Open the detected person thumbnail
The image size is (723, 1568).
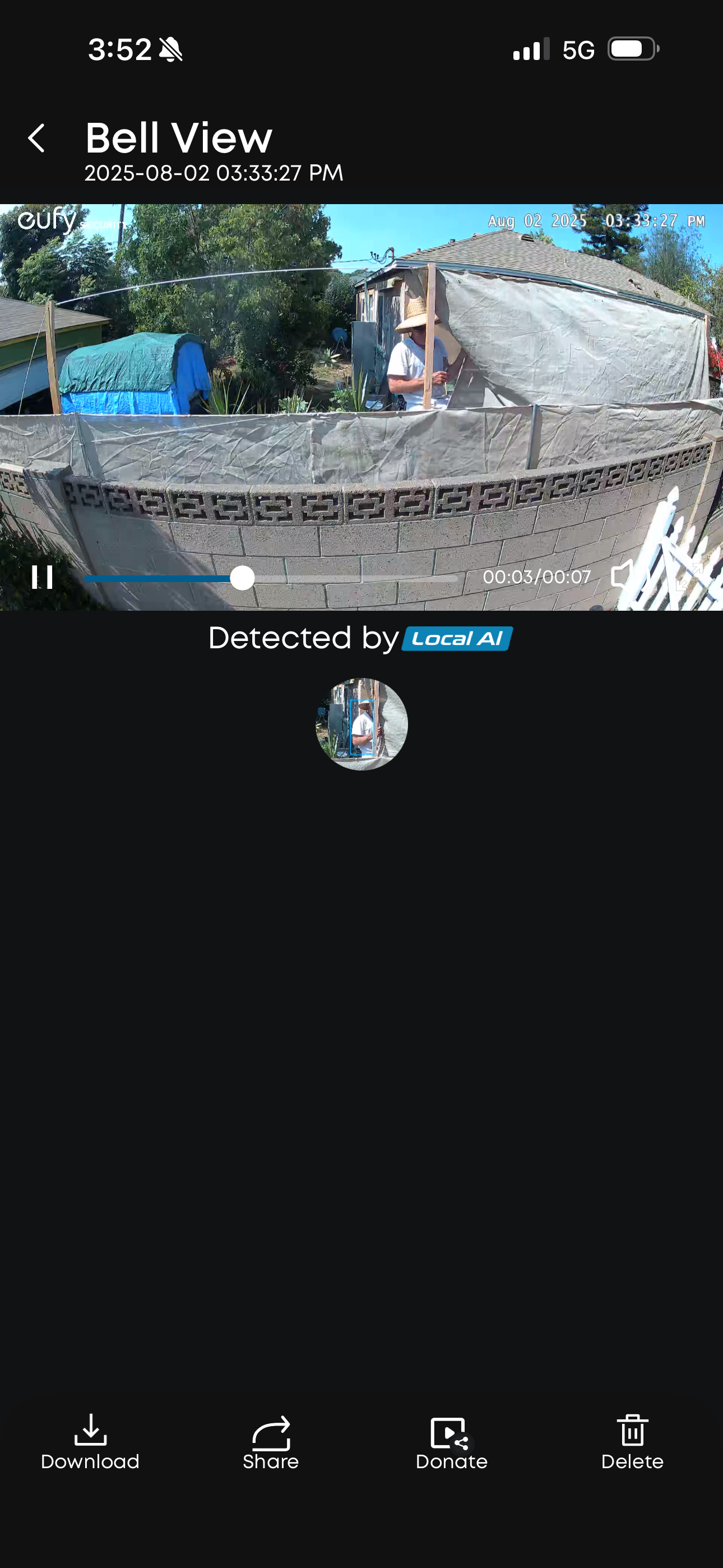tap(361, 725)
